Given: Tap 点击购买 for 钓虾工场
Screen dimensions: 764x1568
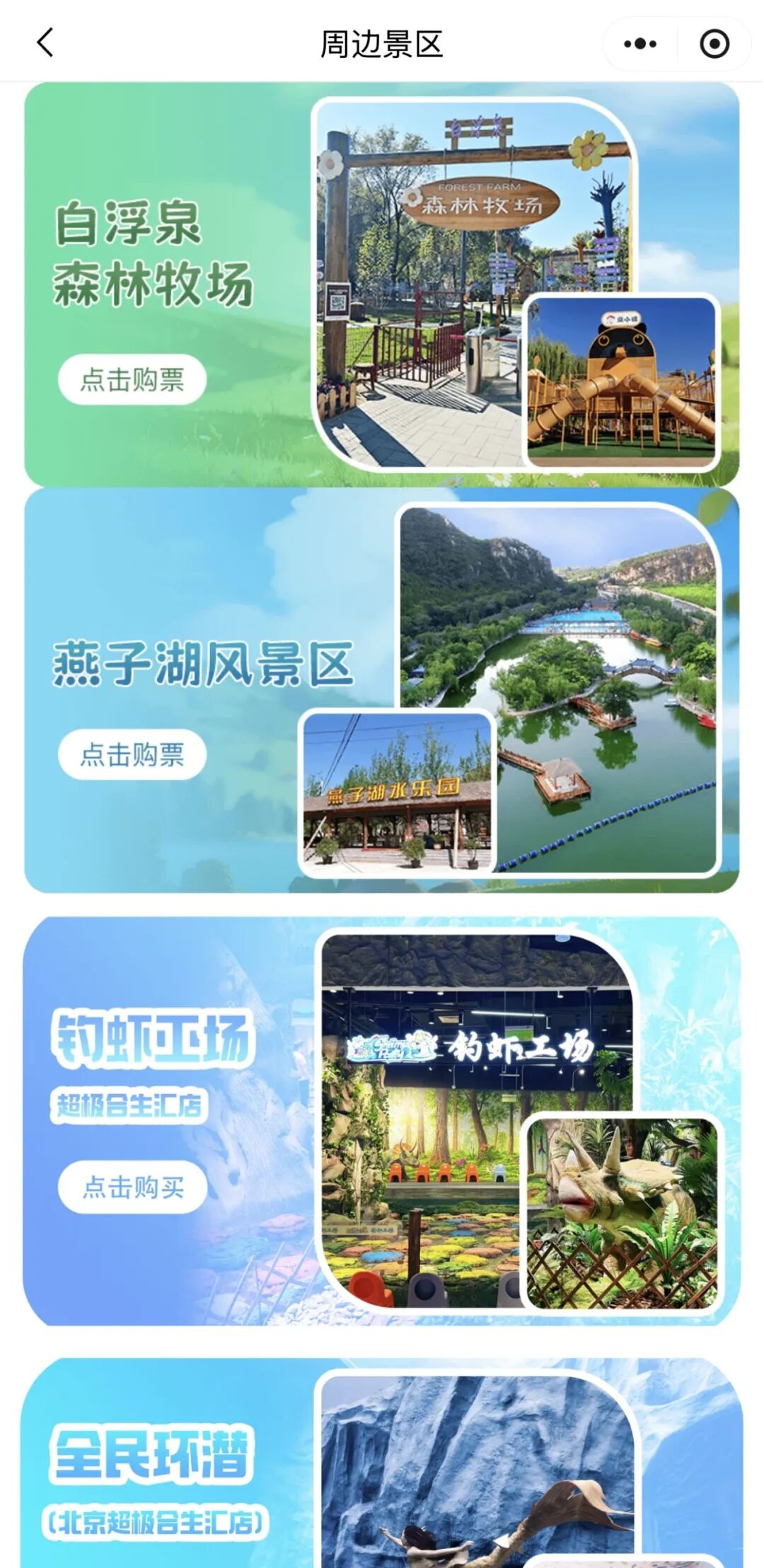Looking at the screenshot, I should pos(133,1187).
